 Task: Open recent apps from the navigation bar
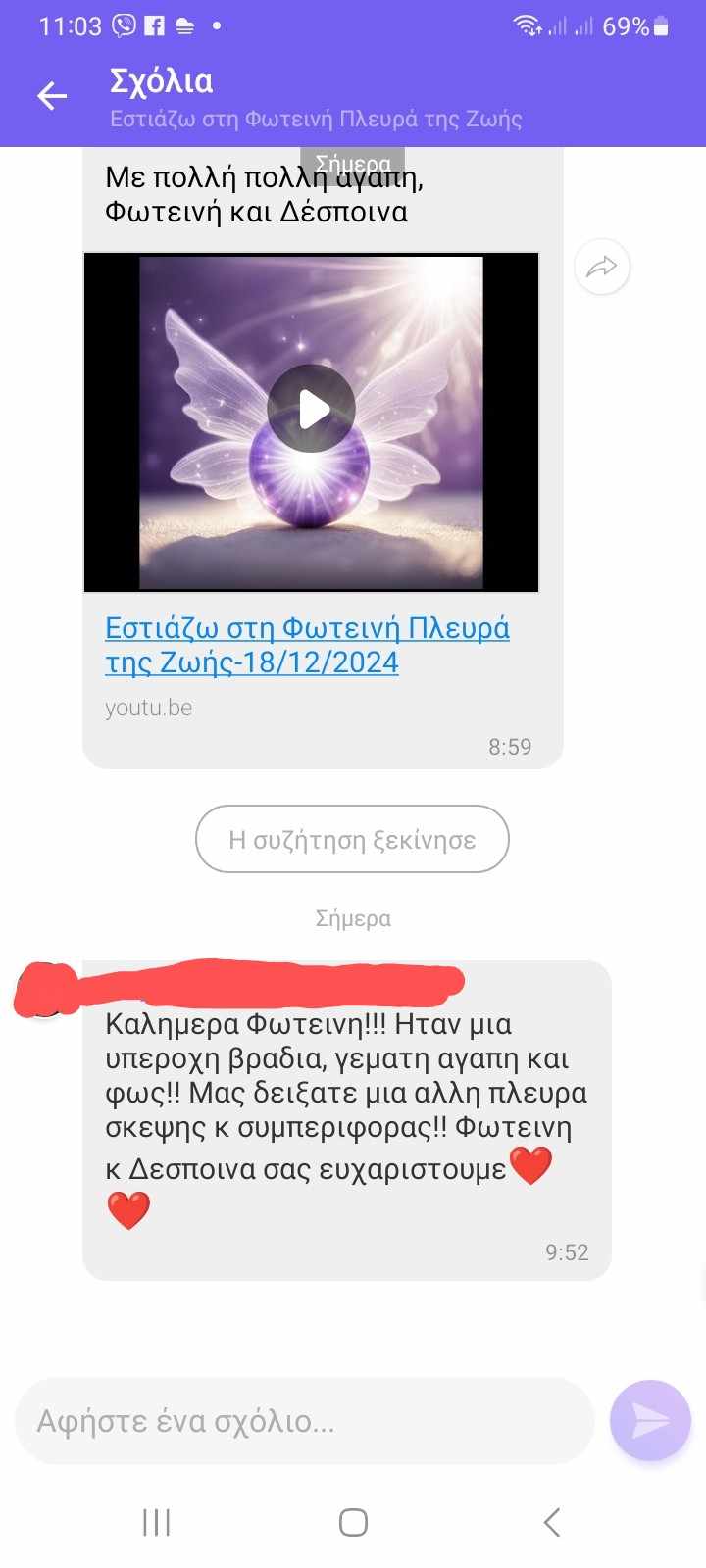tap(157, 1522)
